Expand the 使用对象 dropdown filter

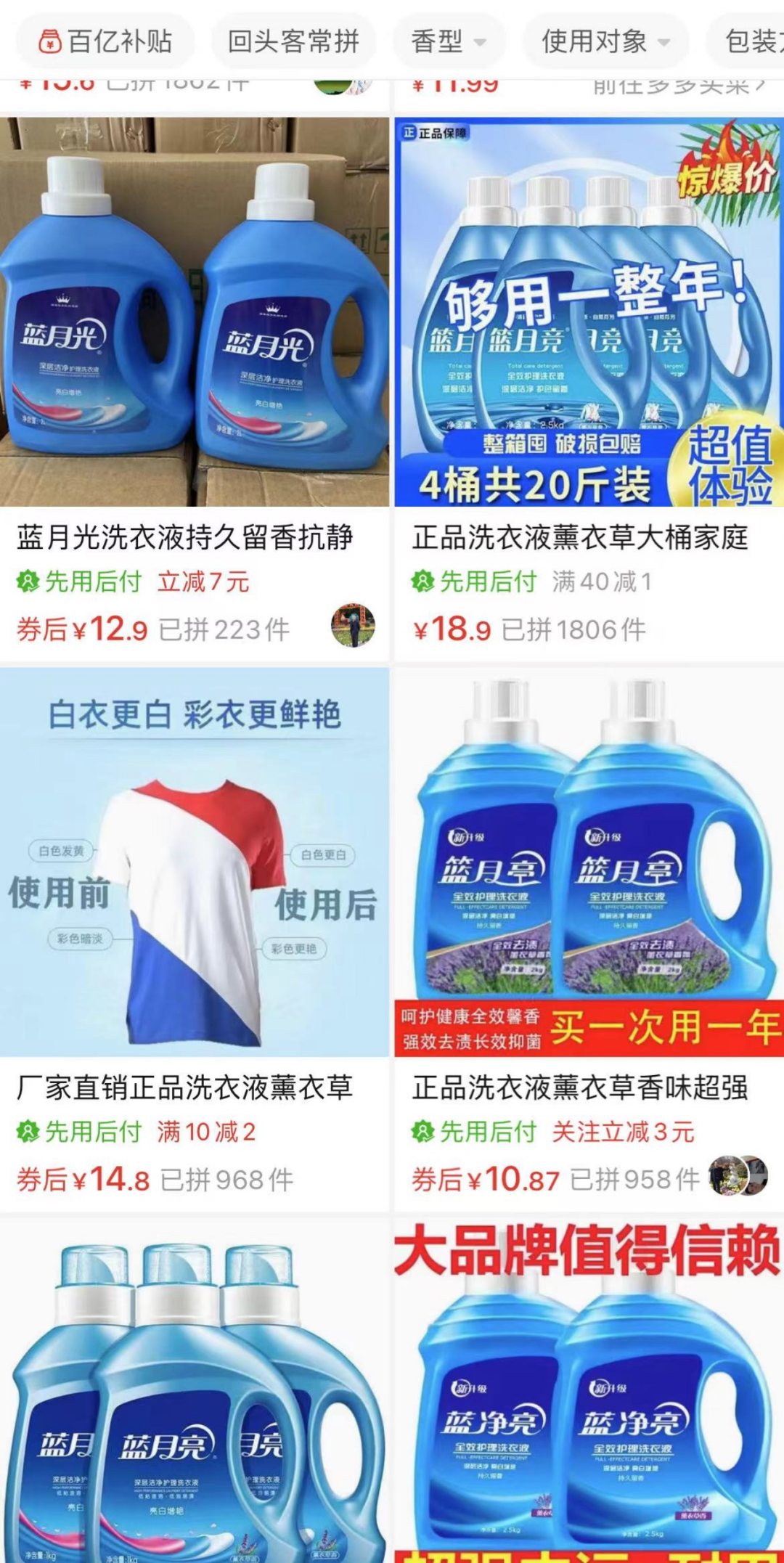point(605,41)
